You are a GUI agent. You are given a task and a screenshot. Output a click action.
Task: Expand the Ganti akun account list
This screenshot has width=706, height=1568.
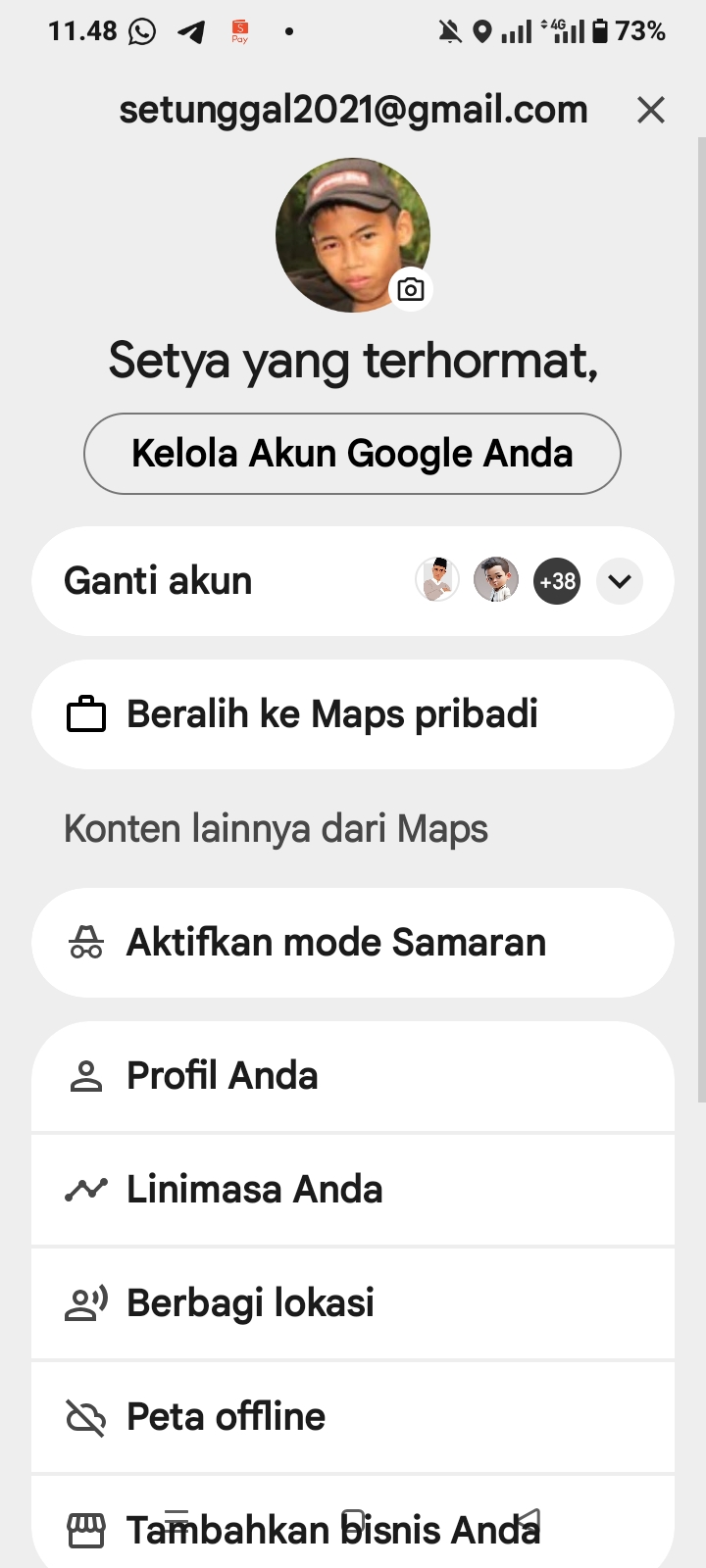[619, 581]
